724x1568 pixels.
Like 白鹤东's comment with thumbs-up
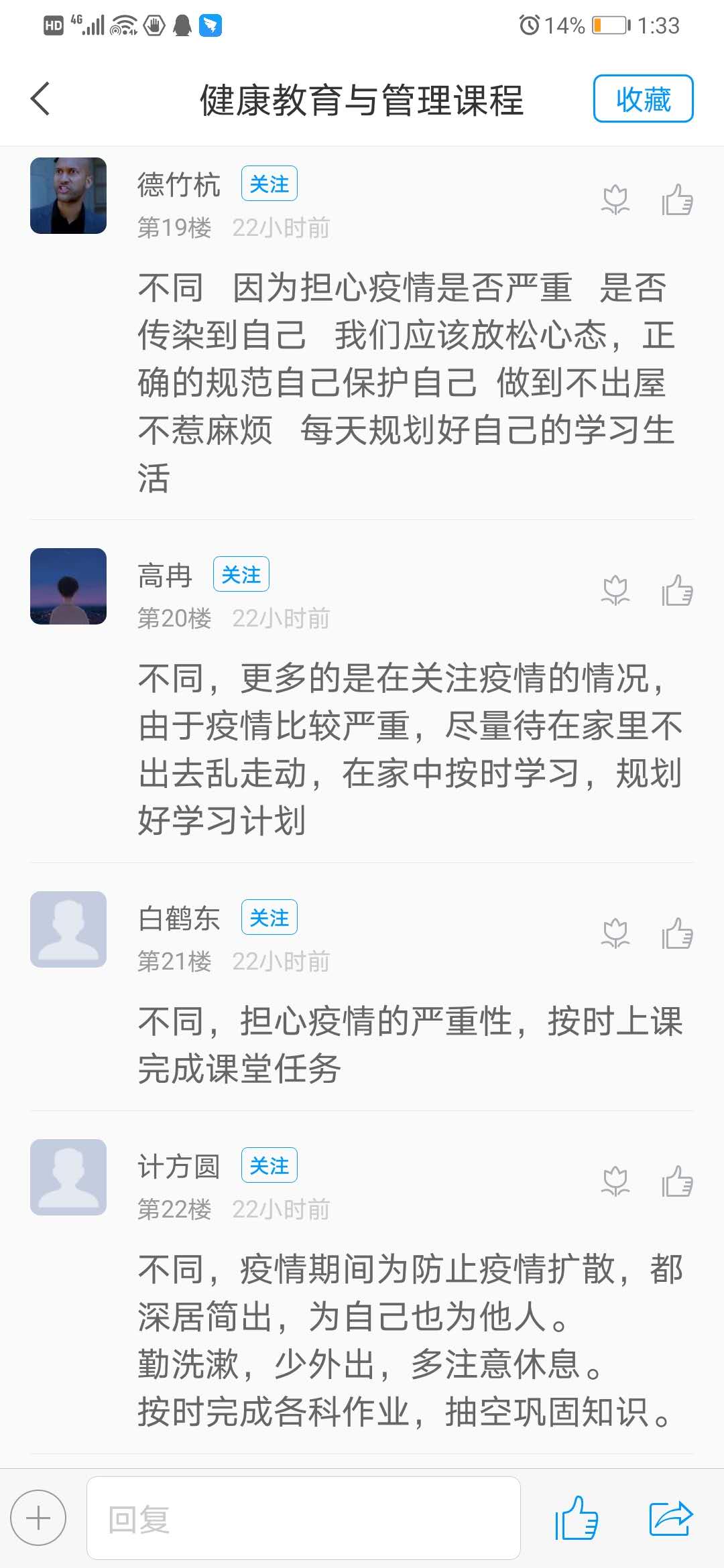[x=677, y=933]
